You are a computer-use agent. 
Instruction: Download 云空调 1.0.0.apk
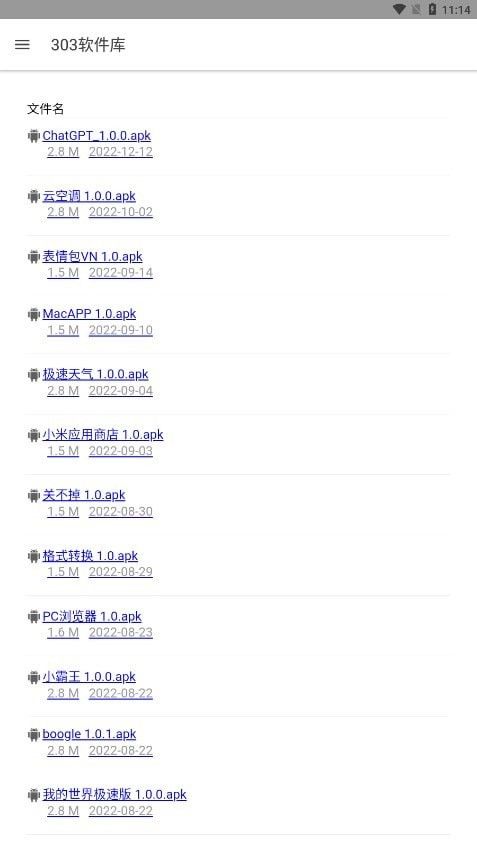click(89, 196)
